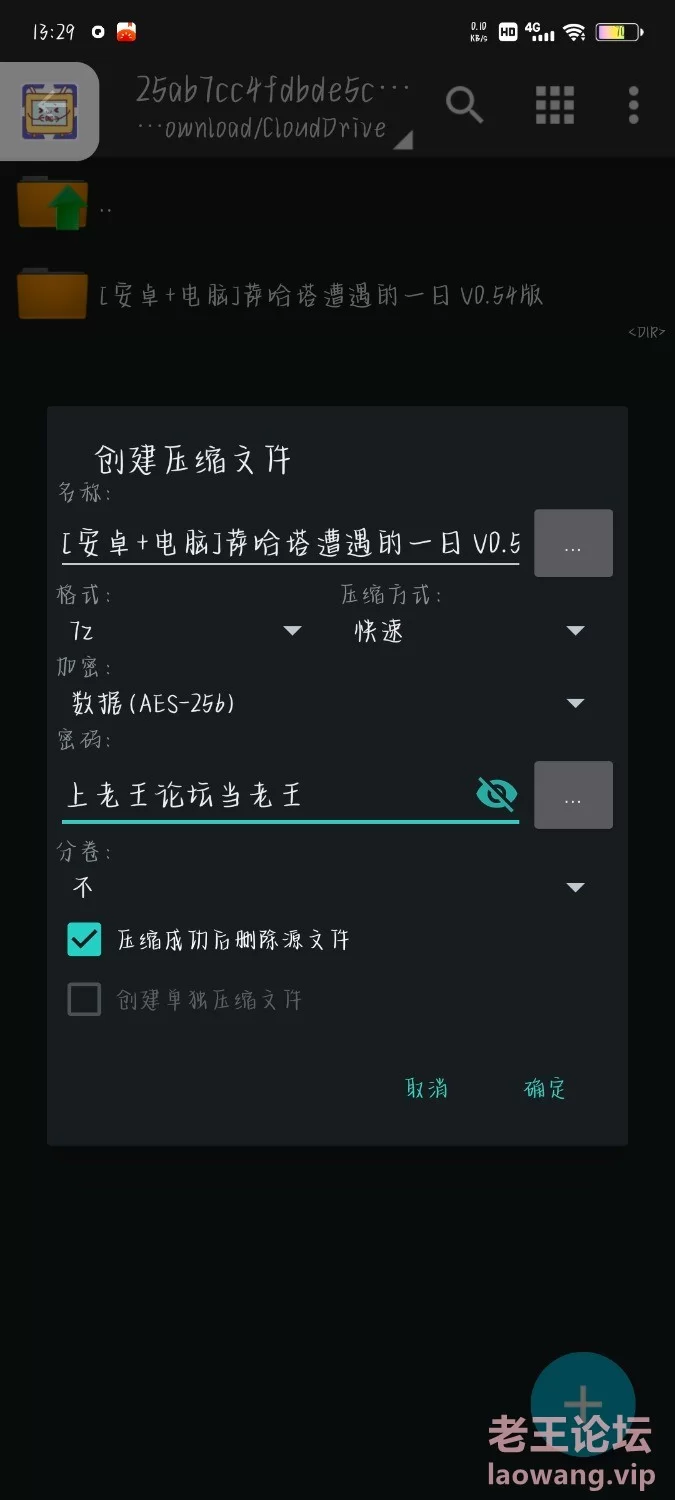675x1500 pixels.
Task: Expand the 分卷 volume split dropdown
Action: [326, 887]
